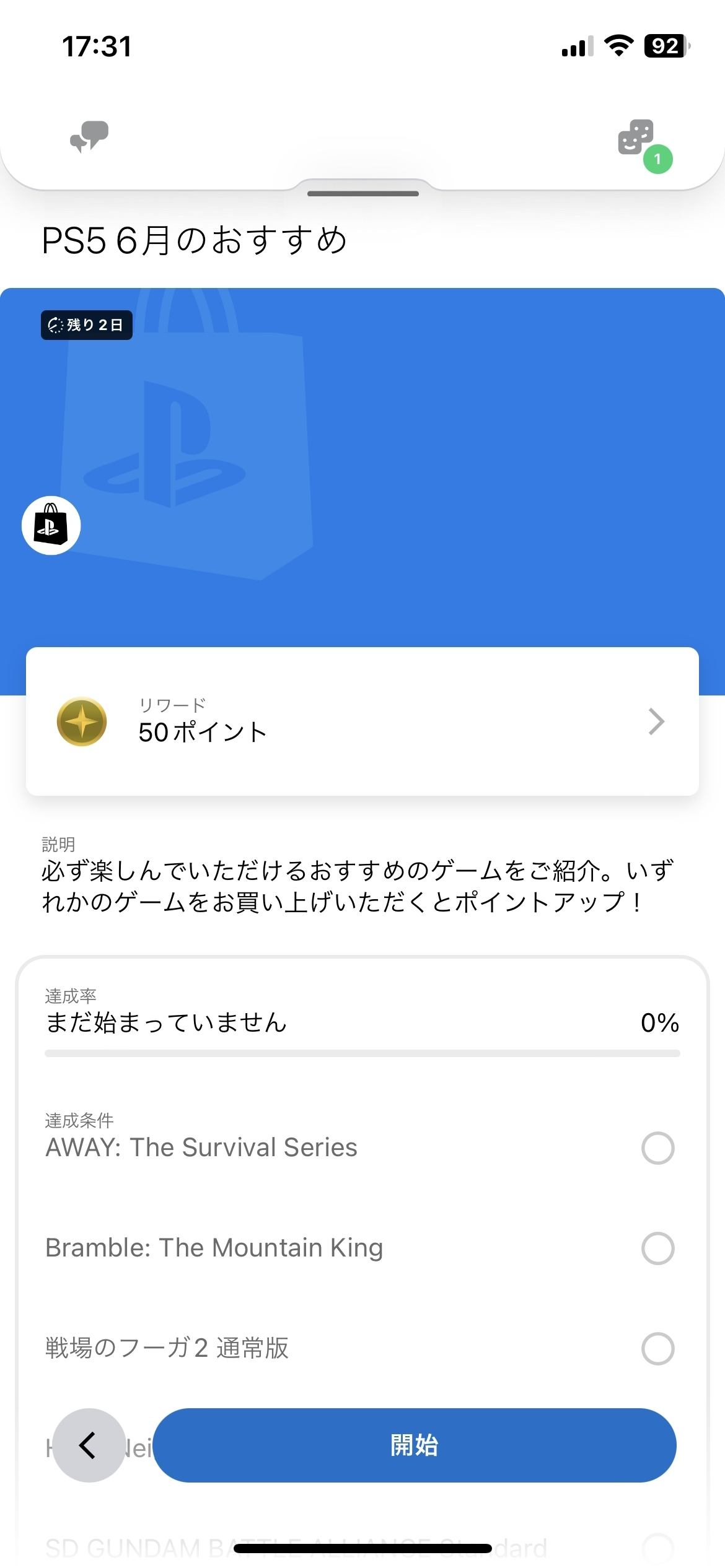The width and height of the screenshot is (725, 1568).
Task: Tap the blue 開始 button
Action: [x=414, y=1445]
